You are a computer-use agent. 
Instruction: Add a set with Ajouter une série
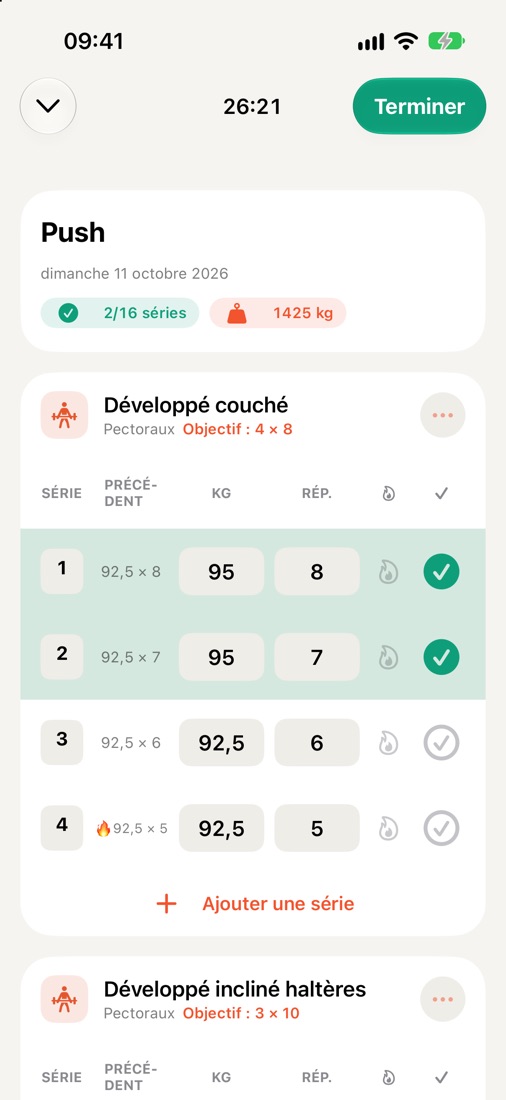tap(254, 904)
